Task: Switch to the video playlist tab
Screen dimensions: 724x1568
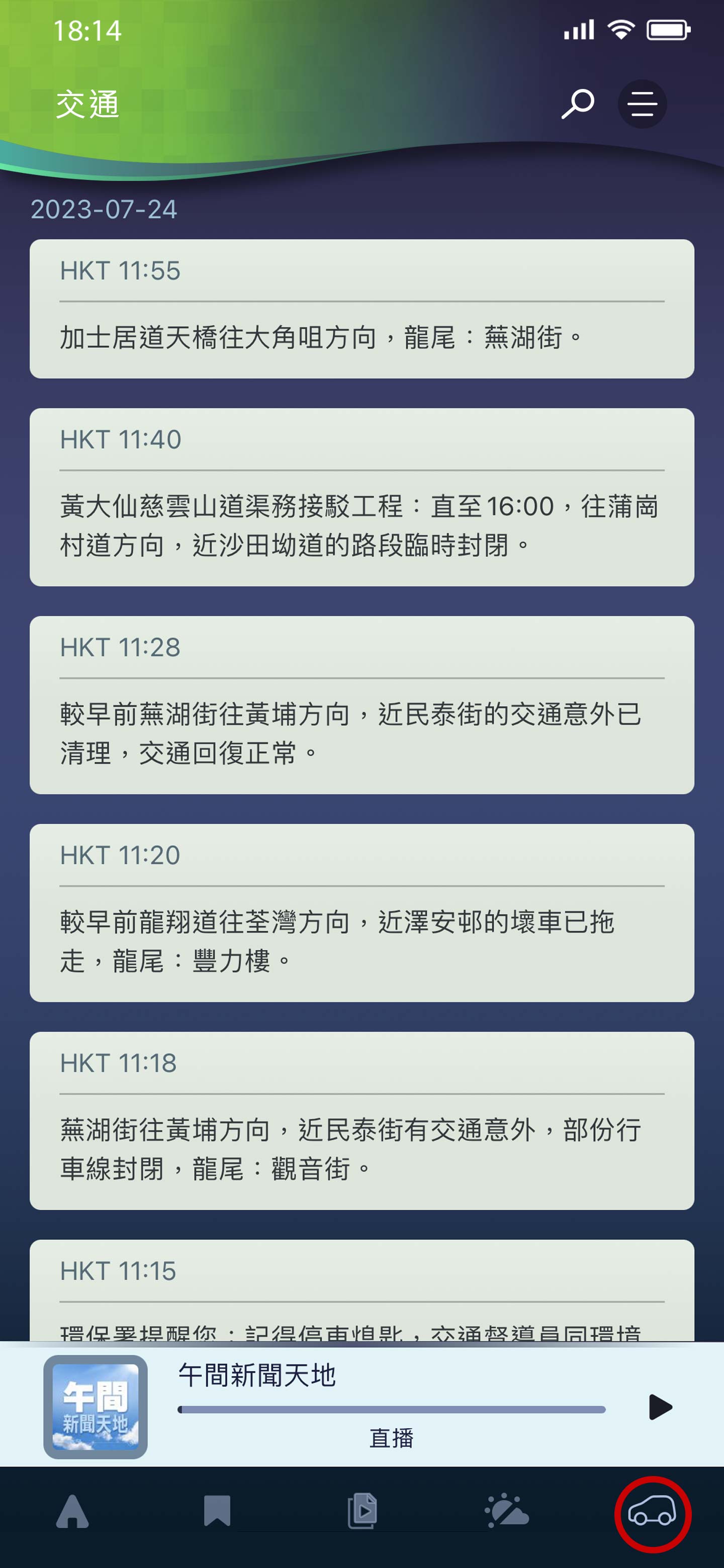Action: click(363, 1512)
